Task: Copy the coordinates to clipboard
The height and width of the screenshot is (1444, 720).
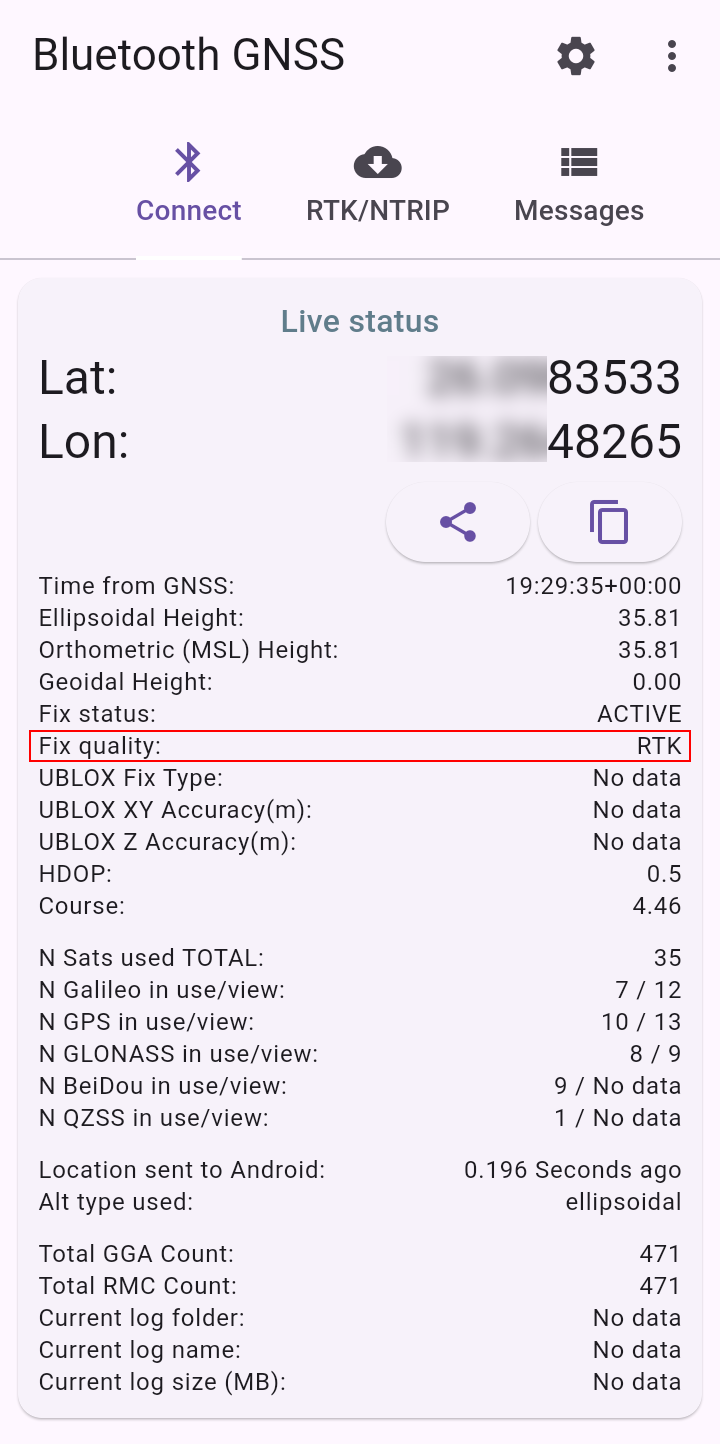Action: point(610,522)
